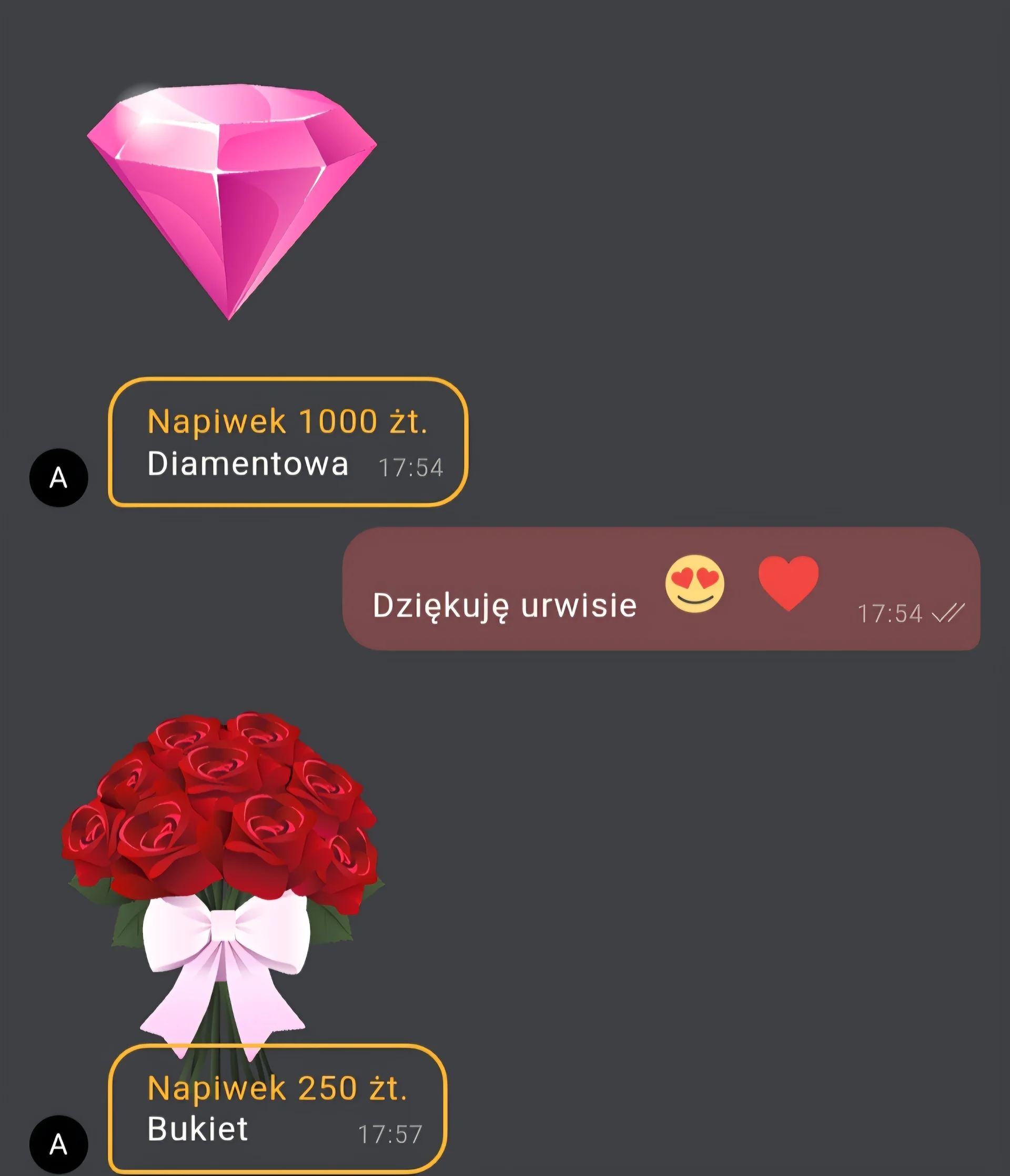Tap the Napiwek 1000 zł Diamentowa message
This screenshot has height=1176, width=1010.
(288, 441)
